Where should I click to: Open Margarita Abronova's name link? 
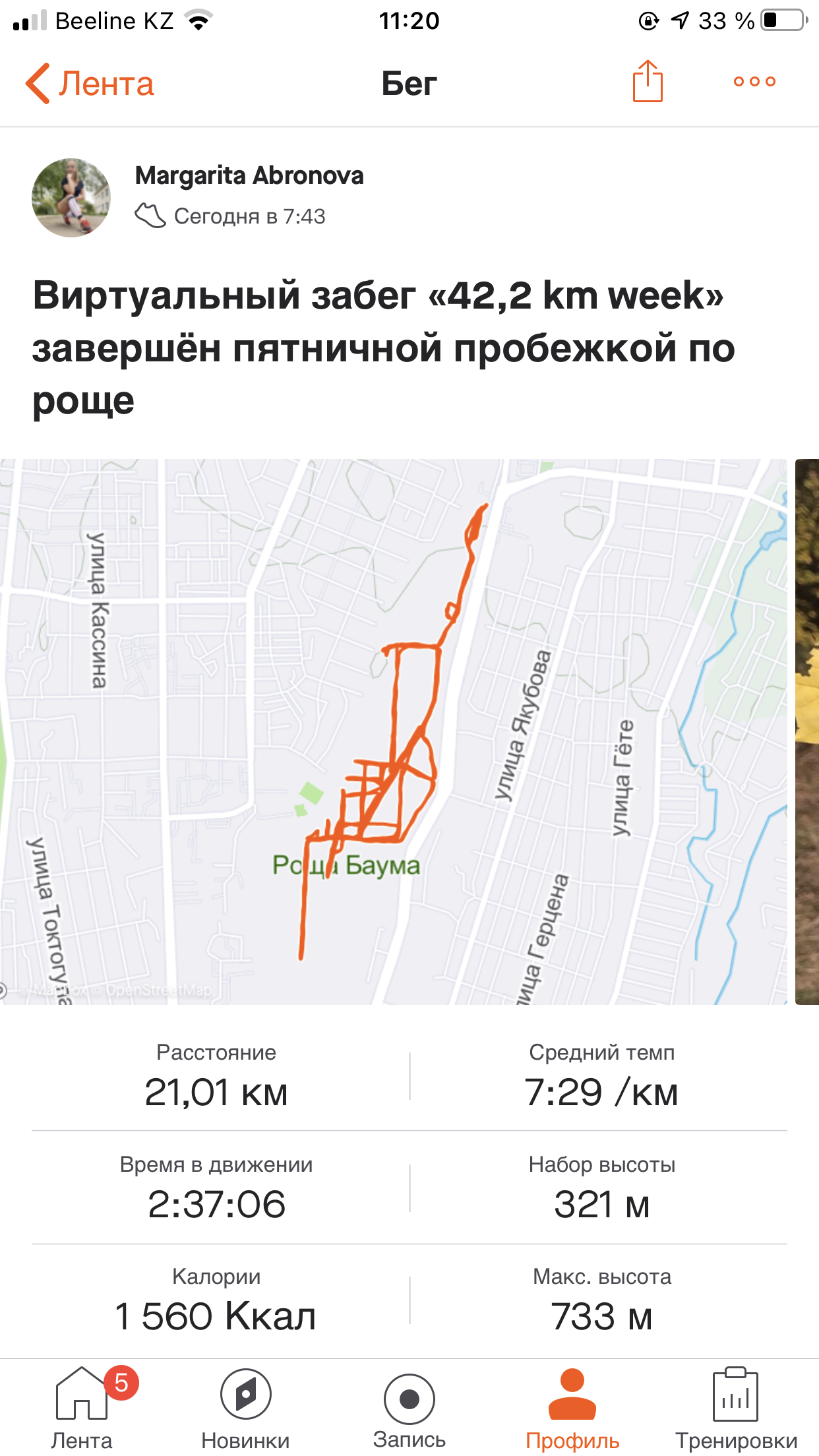[x=249, y=176]
